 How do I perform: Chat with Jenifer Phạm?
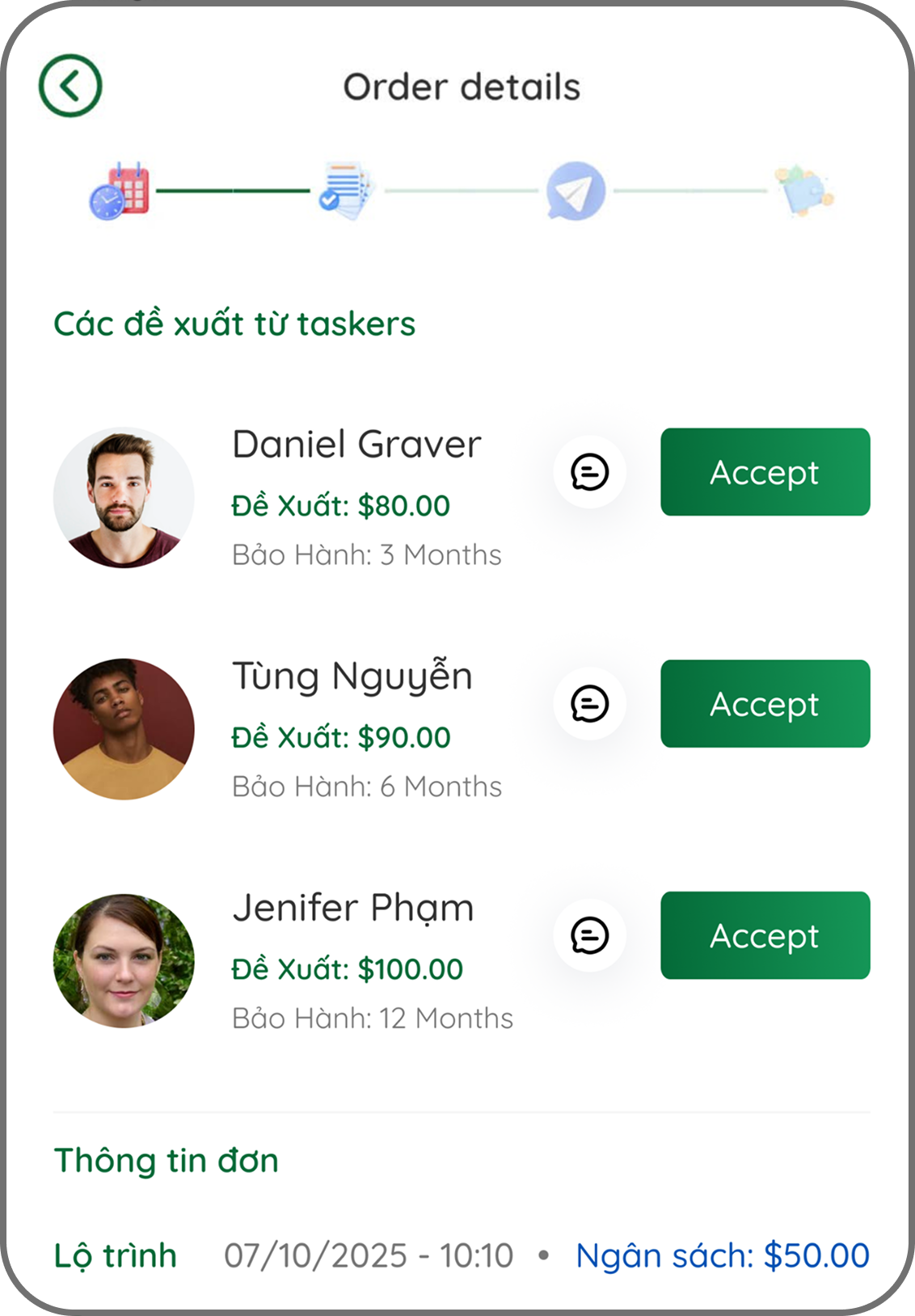pos(590,935)
